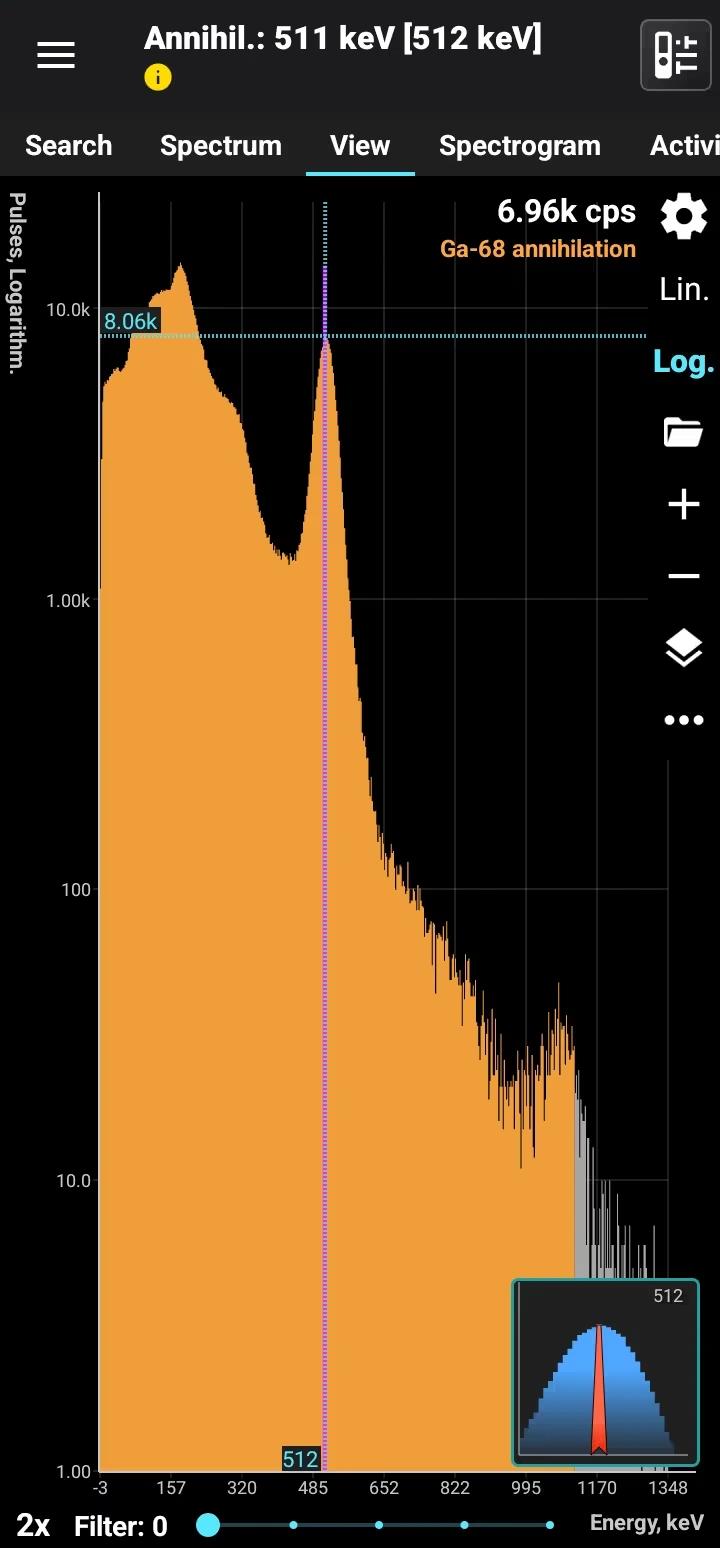720x1548 pixels.
Task: Switch to the Spectrum tab
Action: 221,146
